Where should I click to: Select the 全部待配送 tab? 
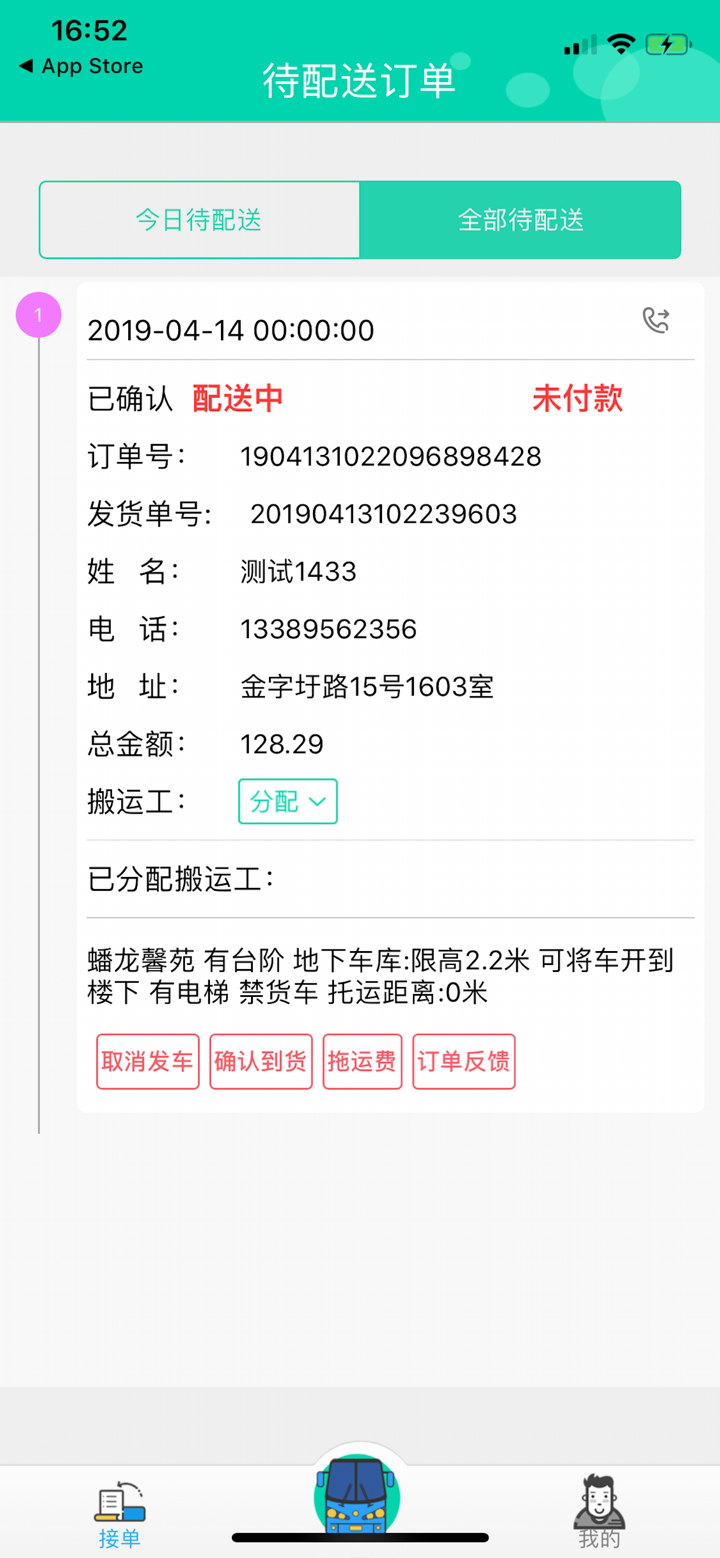tap(520, 220)
